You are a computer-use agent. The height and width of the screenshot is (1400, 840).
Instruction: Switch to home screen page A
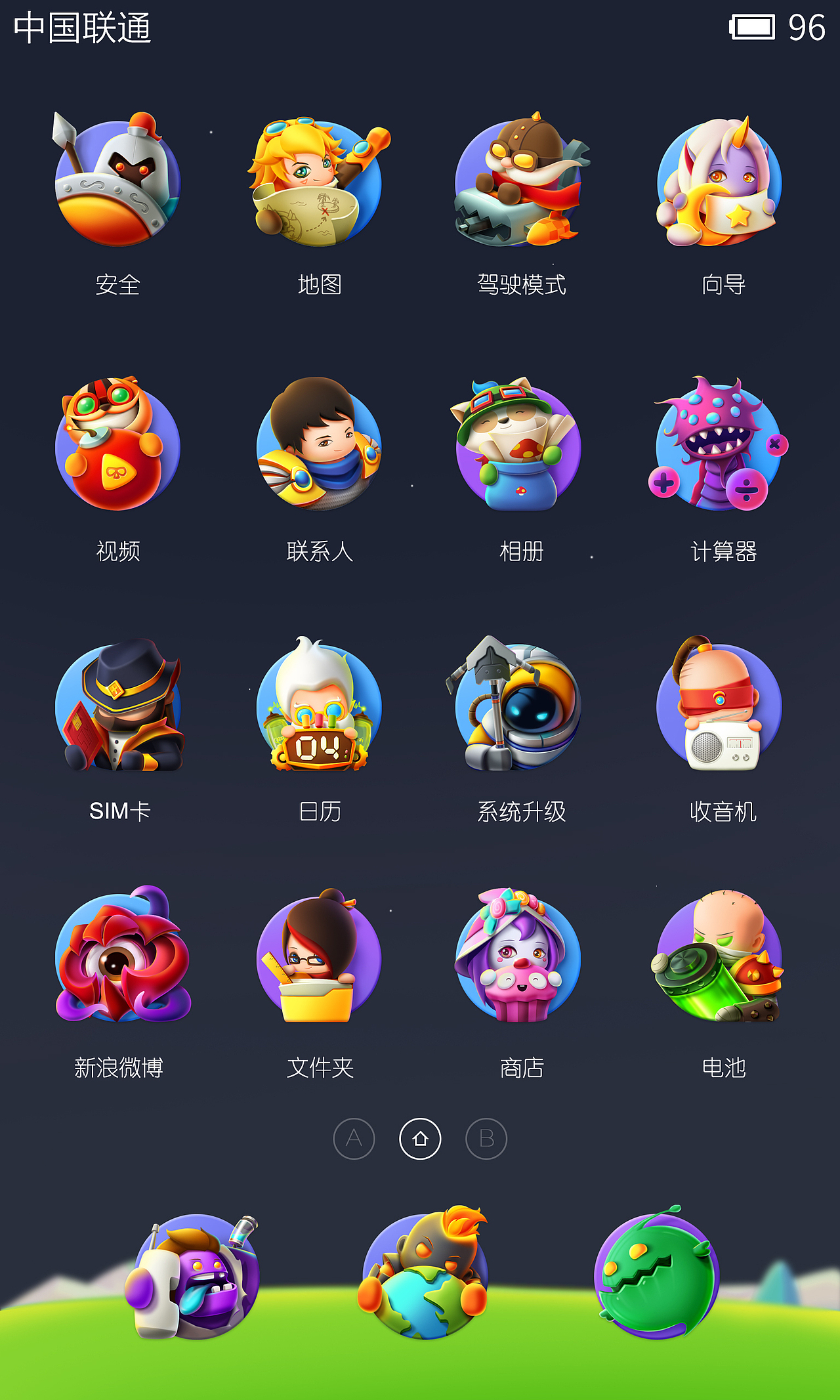click(354, 1139)
